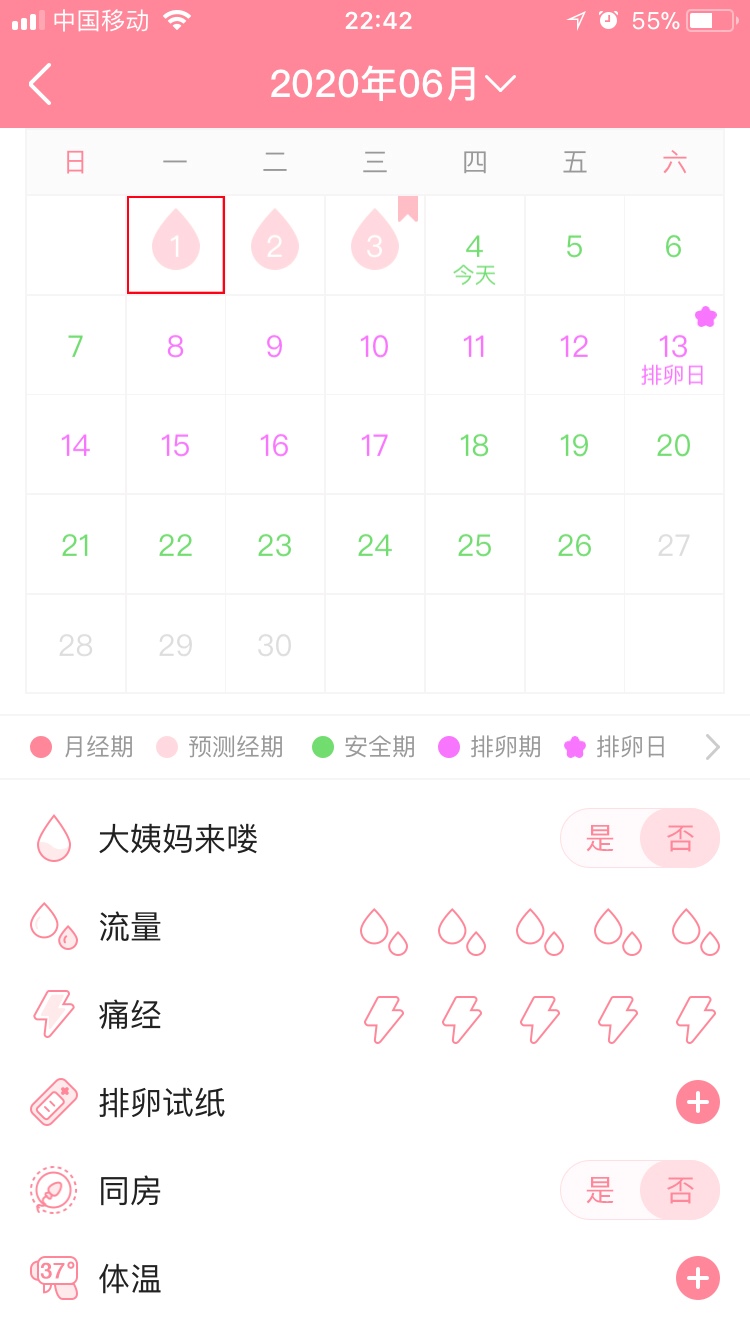Add a body temperature record (体温)
Screen dimensions: 750x1334
(697, 1278)
